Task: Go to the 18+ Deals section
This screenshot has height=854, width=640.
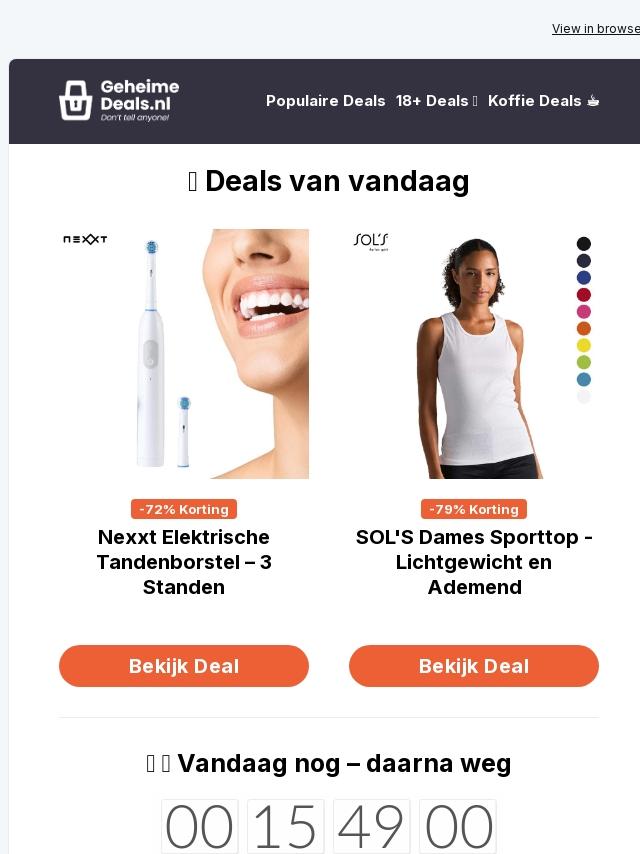Action: coord(436,101)
